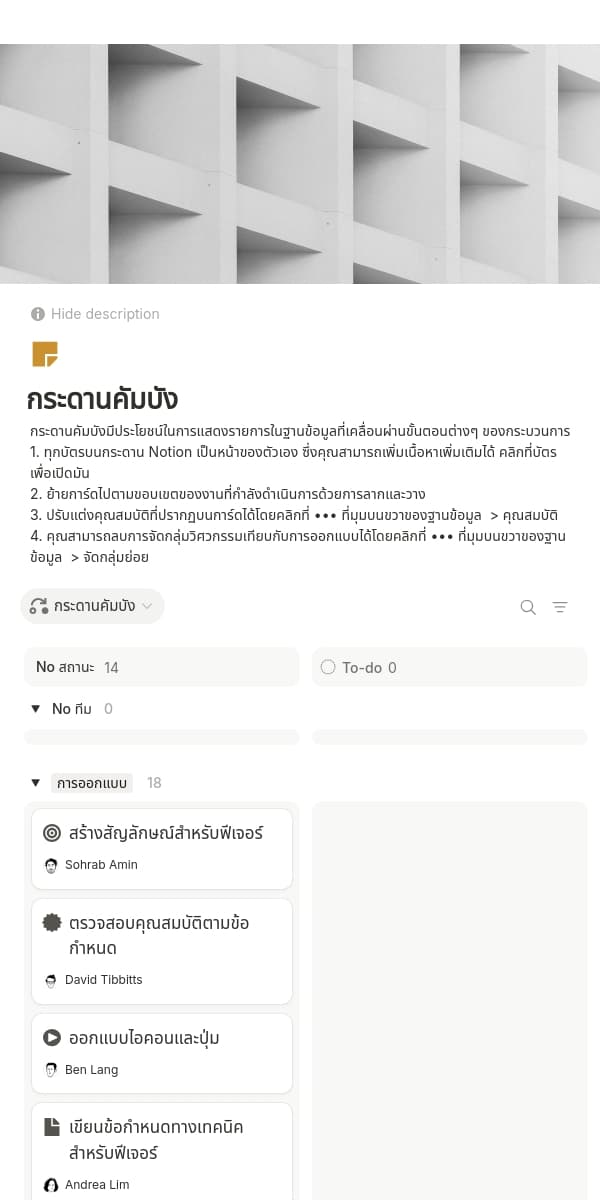Viewport: 600px width, 1200px height.
Task: Collapse the No ทีม group
Action: [x=36, y=709]
